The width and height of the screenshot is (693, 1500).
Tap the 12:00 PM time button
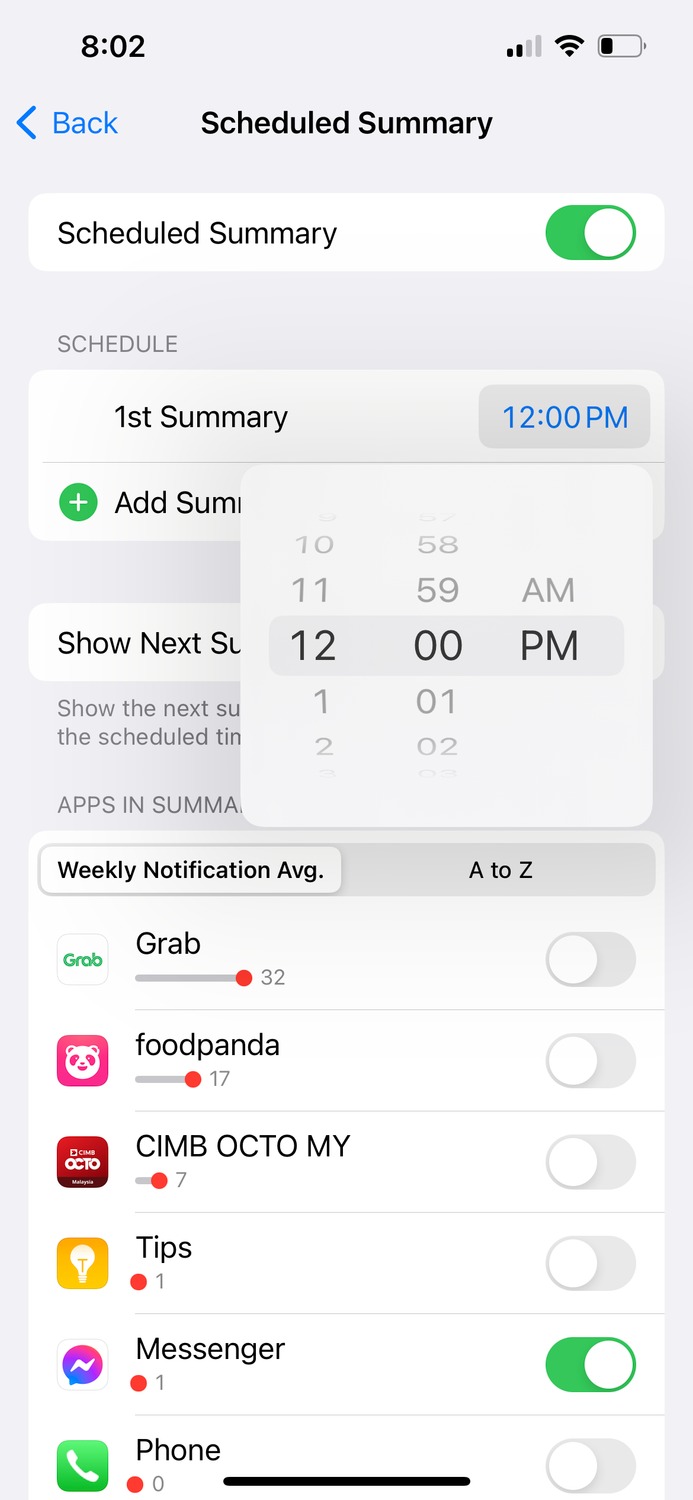click(x=565, y=416)
